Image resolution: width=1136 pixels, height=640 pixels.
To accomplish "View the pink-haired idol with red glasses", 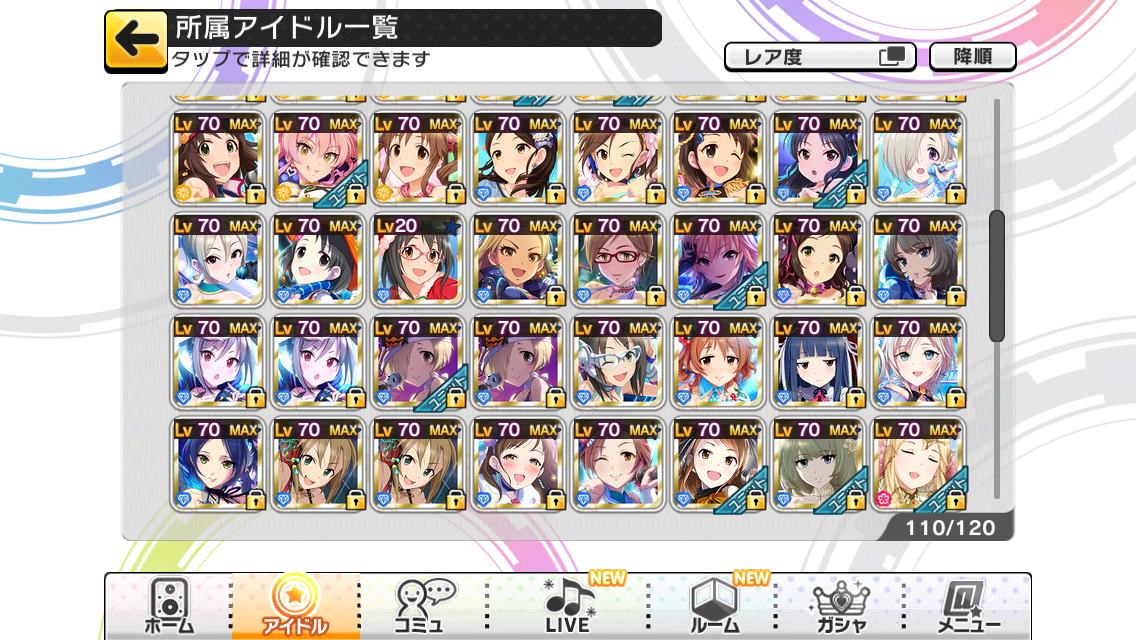I will click(x=618, y=259).
